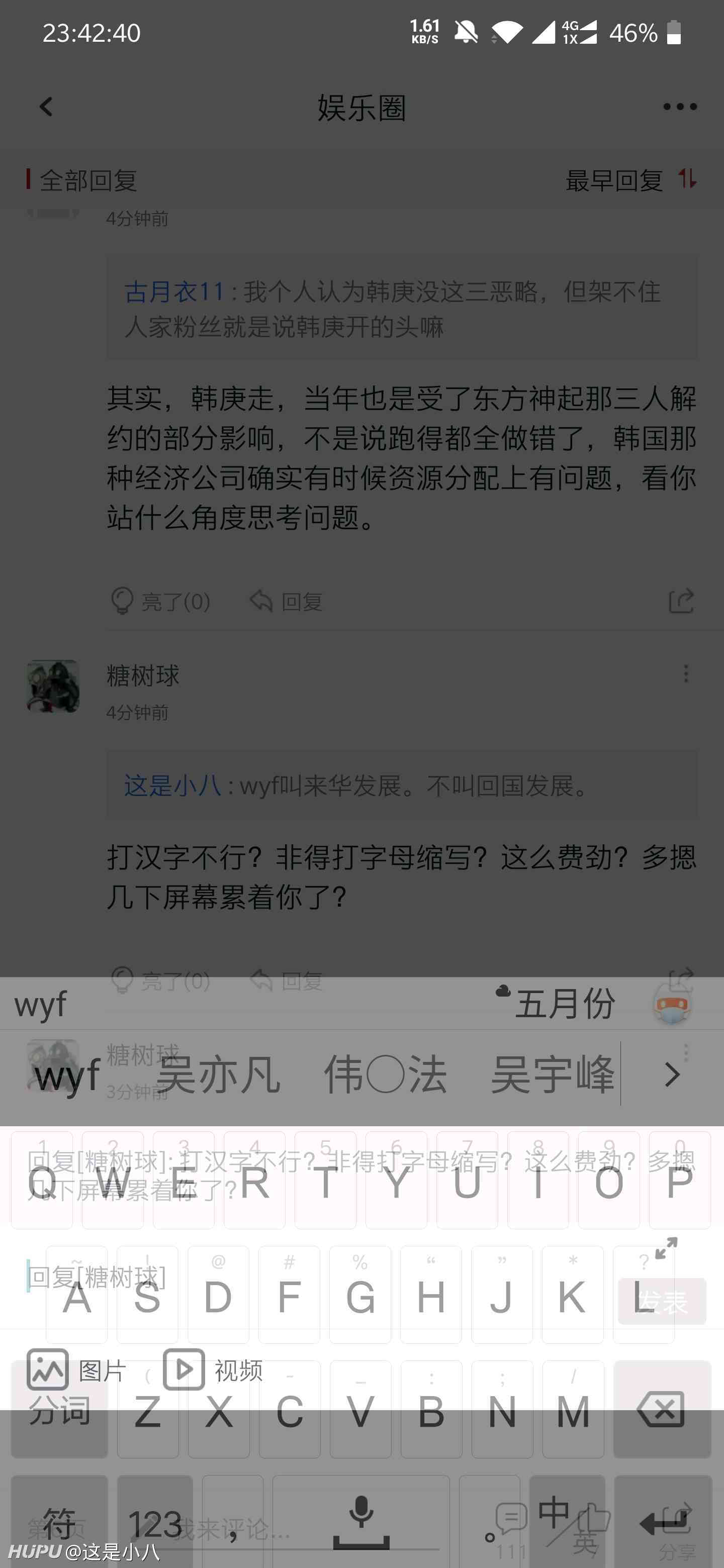Viewport: 724px width, 1568px height.
Task: Open options menu beside 糖树球's comment
Action: [x=686, y=674]
